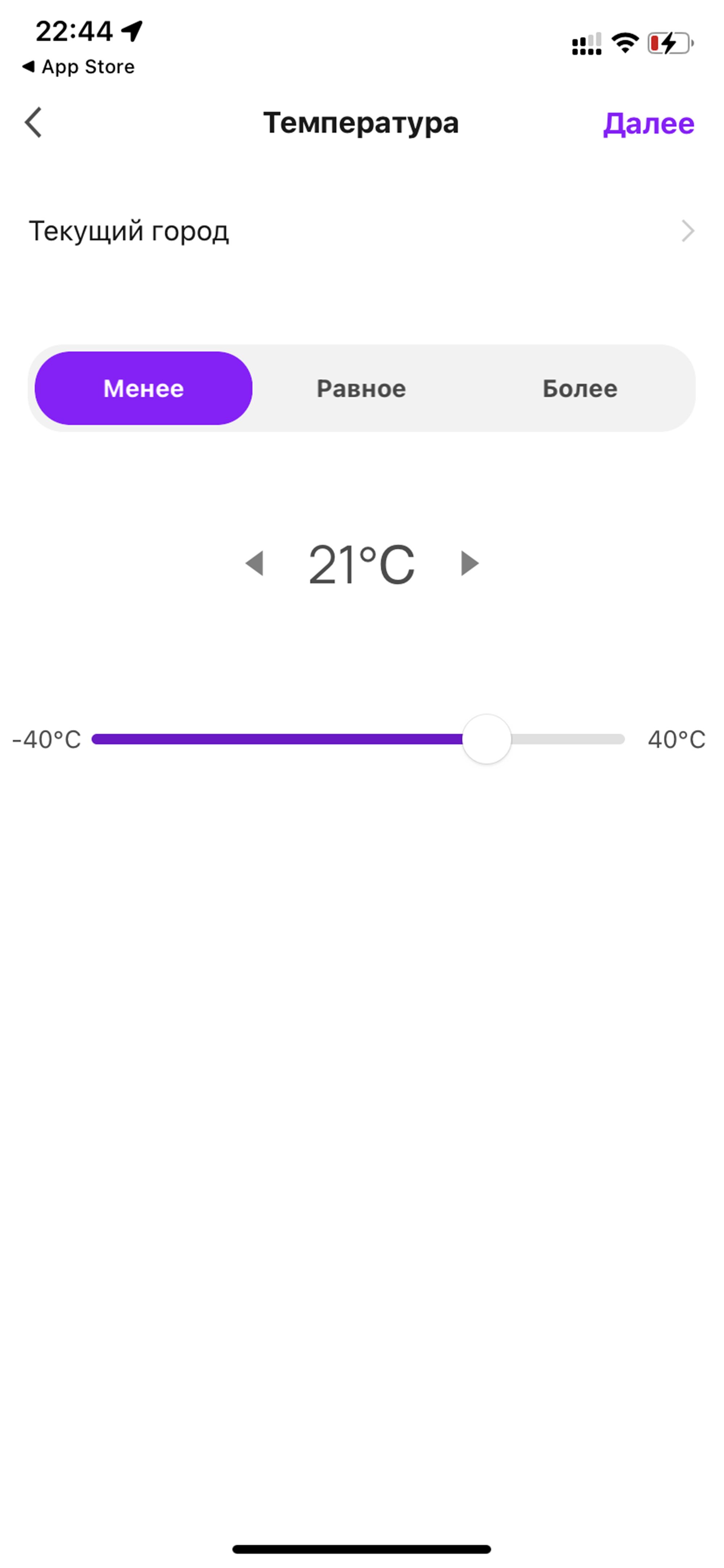Go back using the top-left arrow
The image size is (724, 1568).
(33, 122)
